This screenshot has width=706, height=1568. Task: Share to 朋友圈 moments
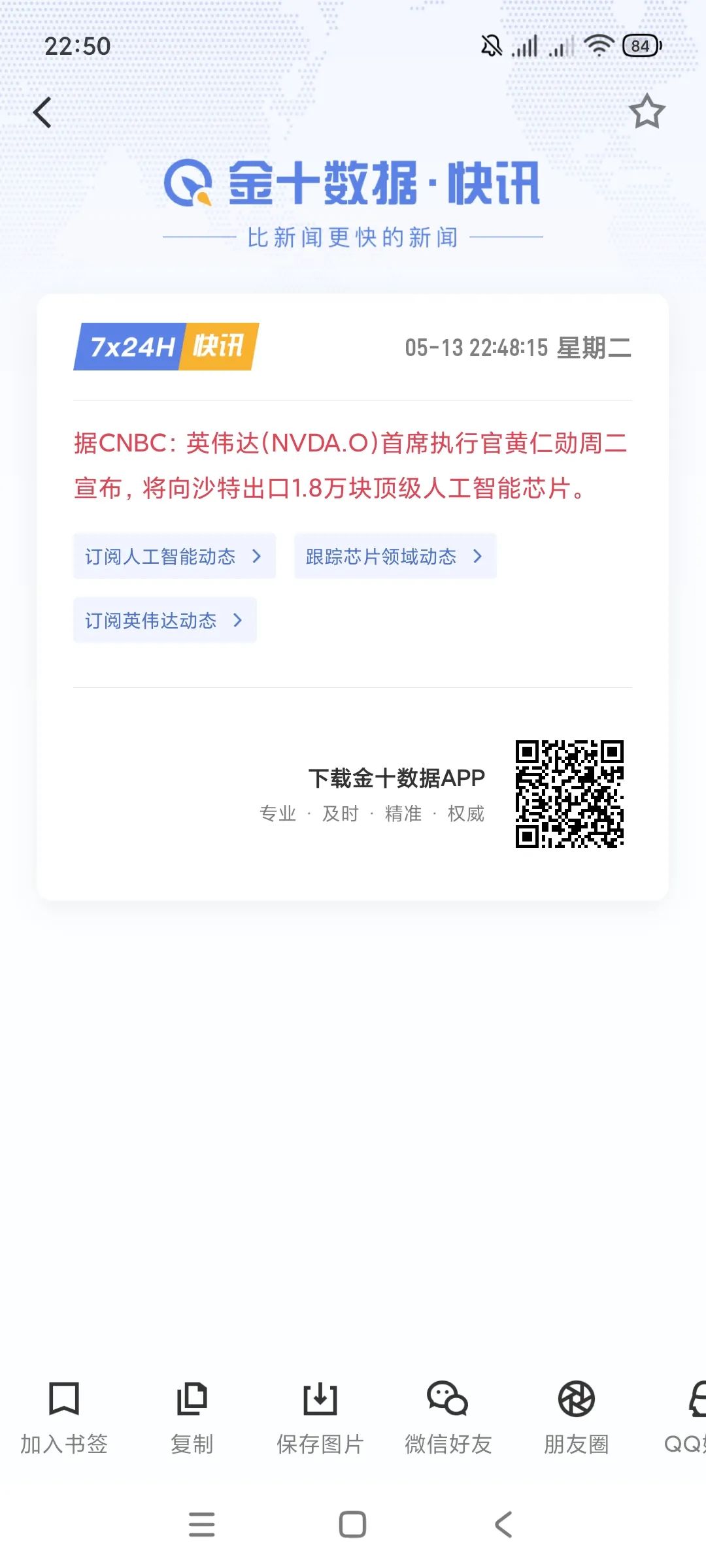[576, 1416]
